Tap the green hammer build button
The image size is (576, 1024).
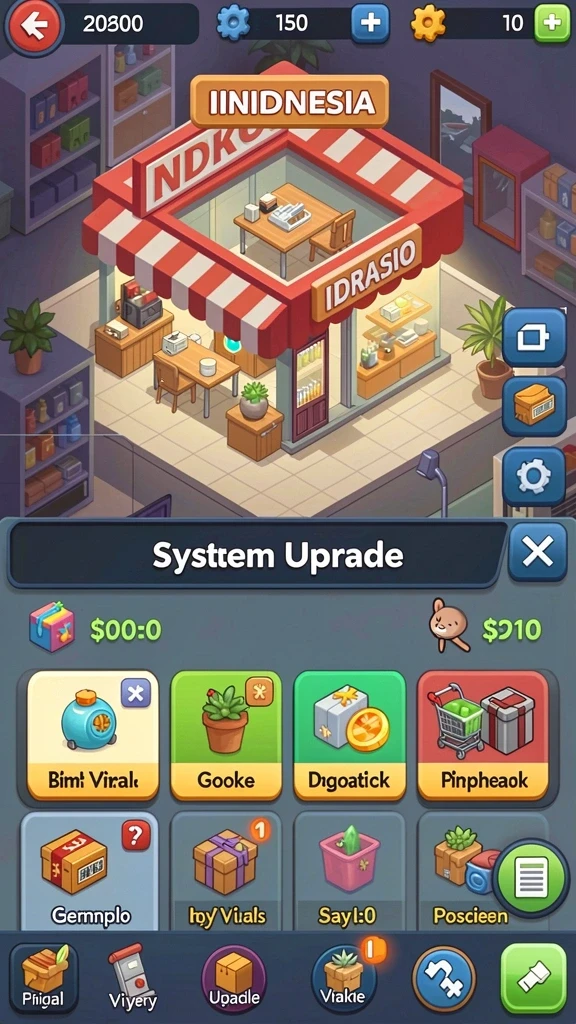(x=534, y=978)
